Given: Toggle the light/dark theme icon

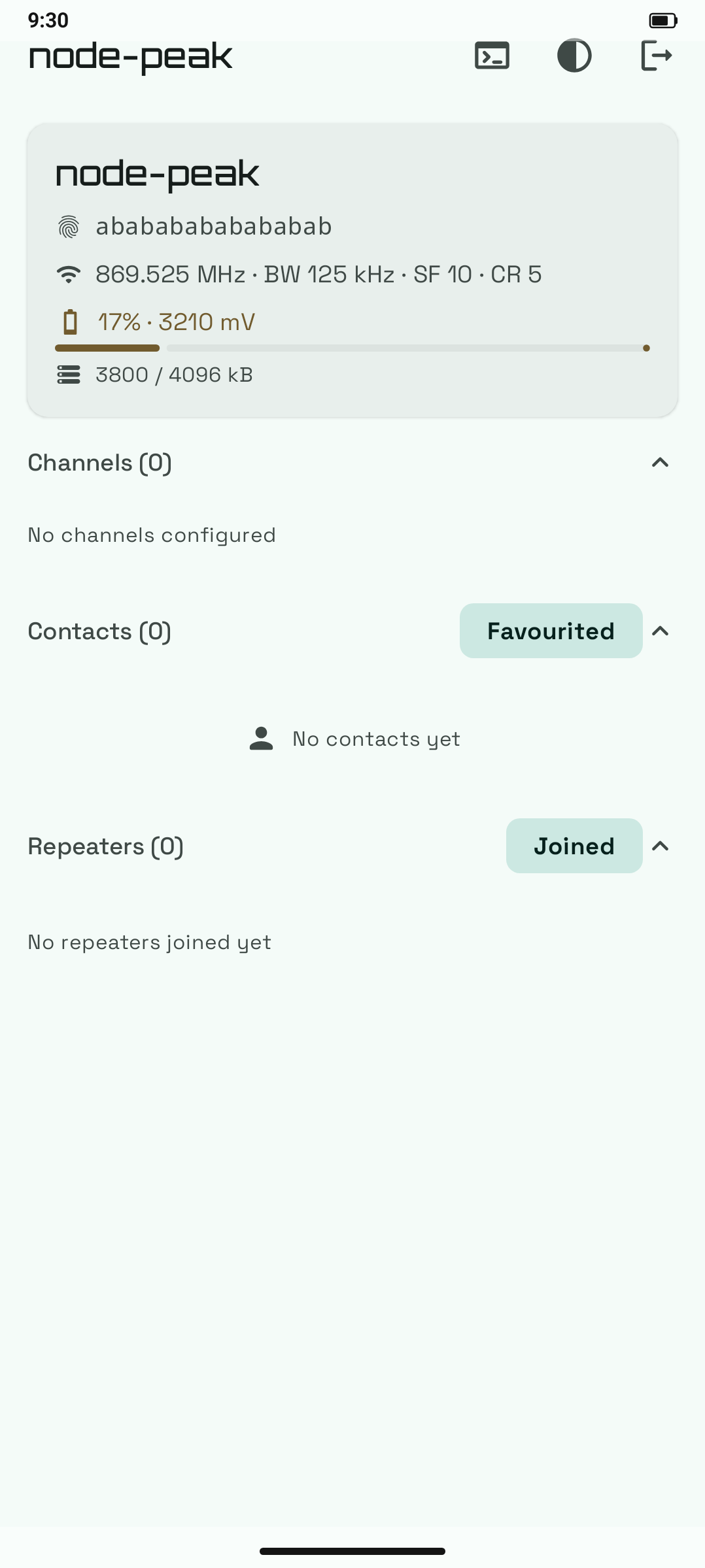Looking at the screenshot, I should pos(574,56).
